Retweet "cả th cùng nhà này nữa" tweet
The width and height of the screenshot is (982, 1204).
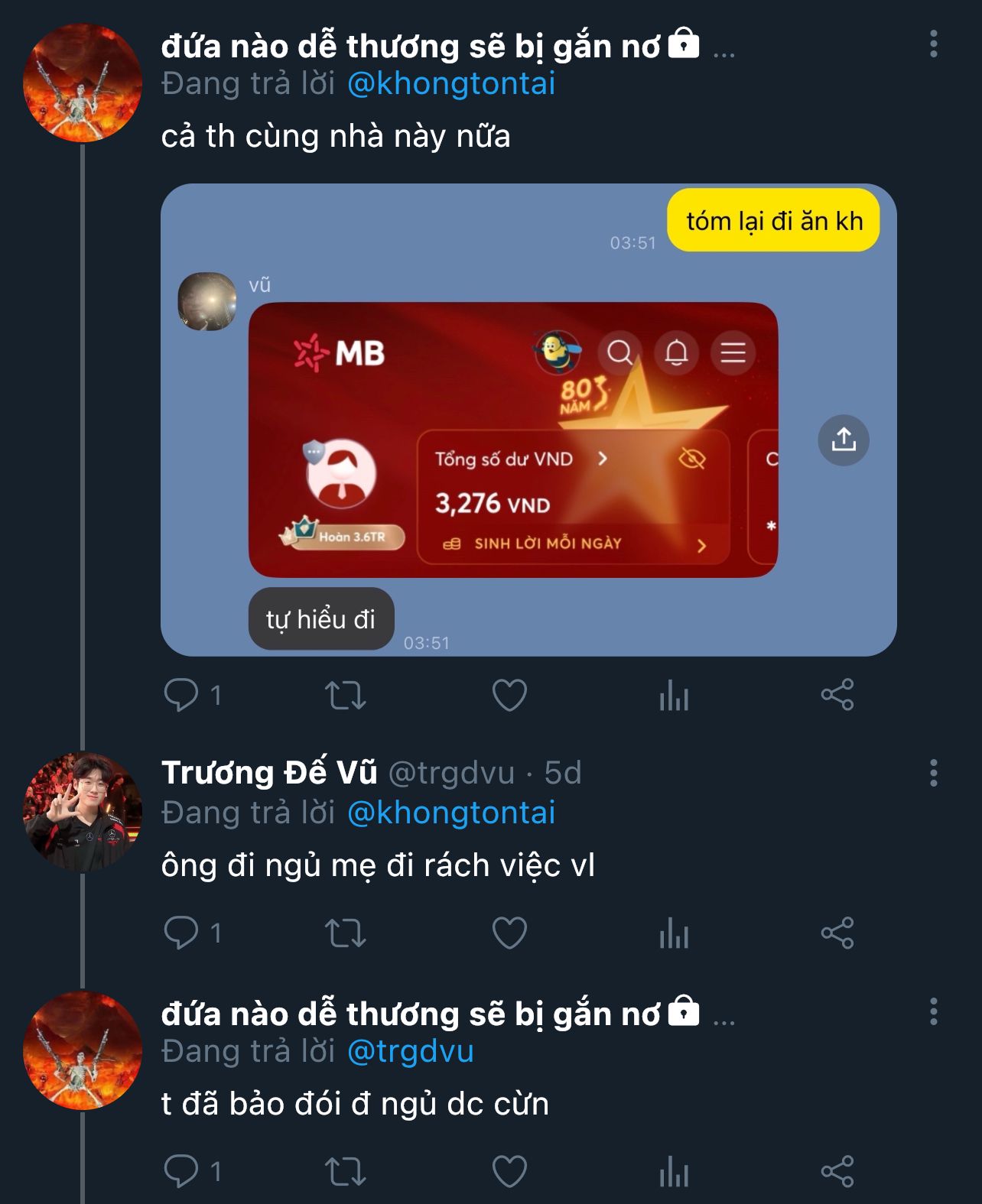point(346,695)
